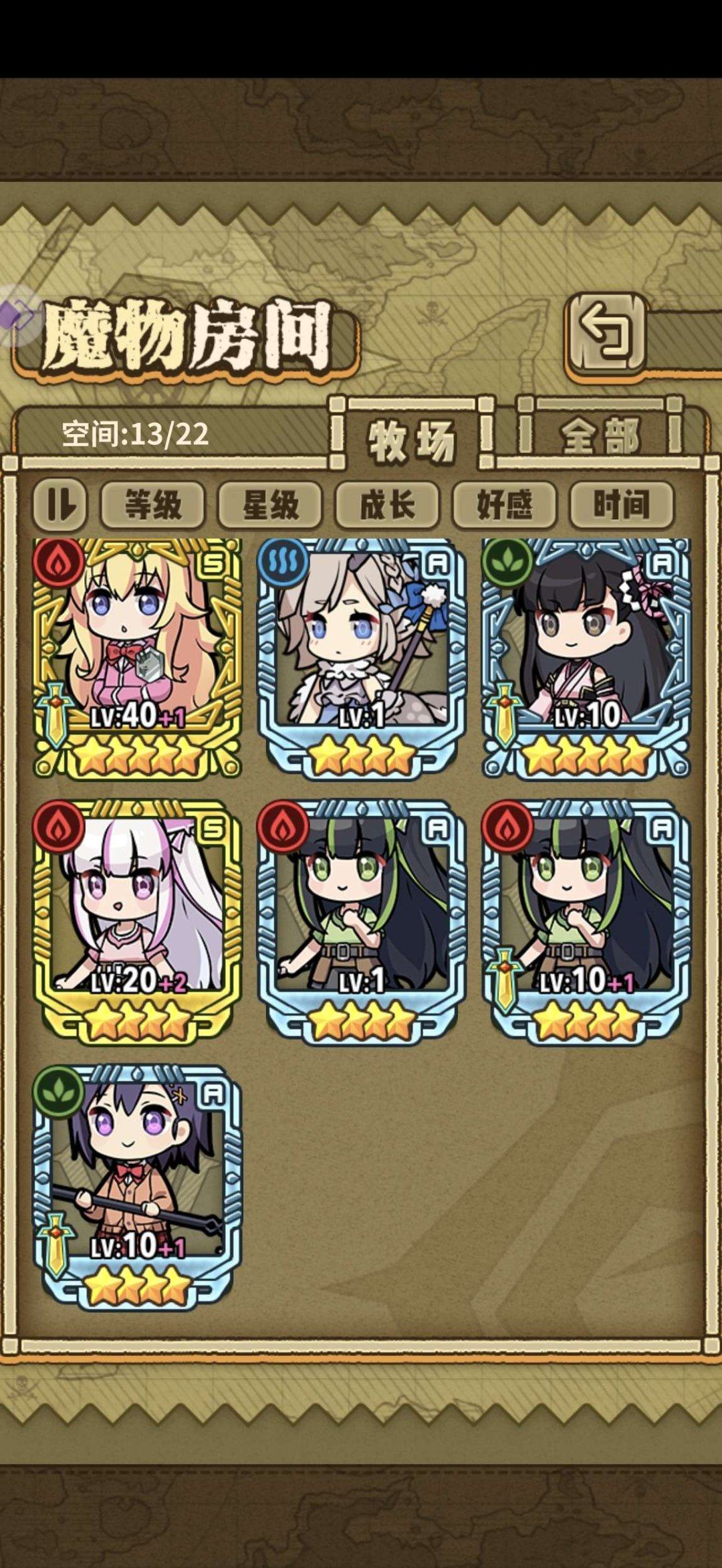The width and height of the screenshot is (722, 1568).
Task: Sort monsters by 等级
Action: (152, 504)
